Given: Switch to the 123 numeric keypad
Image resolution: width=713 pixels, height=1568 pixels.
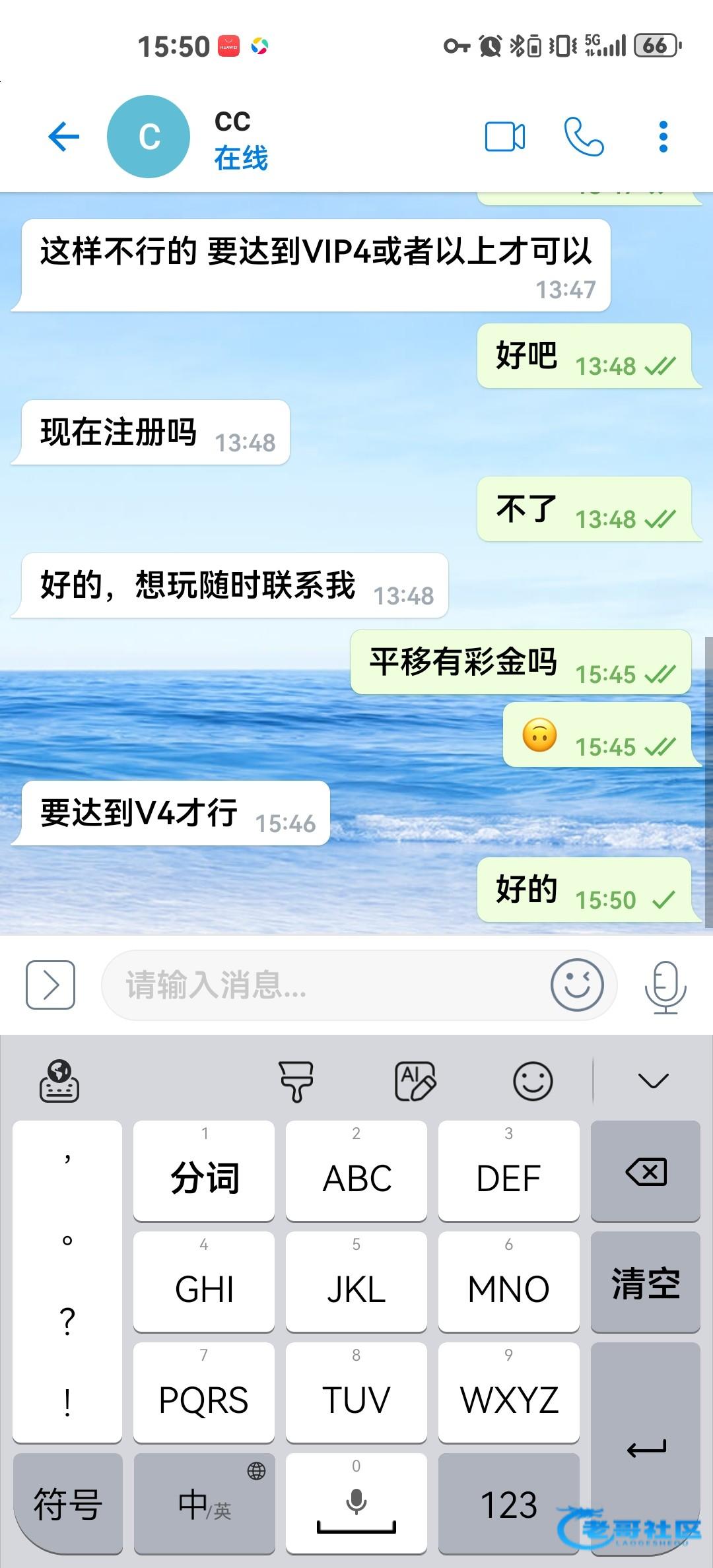Looking at the screenshot, I should pos(508,1504).
